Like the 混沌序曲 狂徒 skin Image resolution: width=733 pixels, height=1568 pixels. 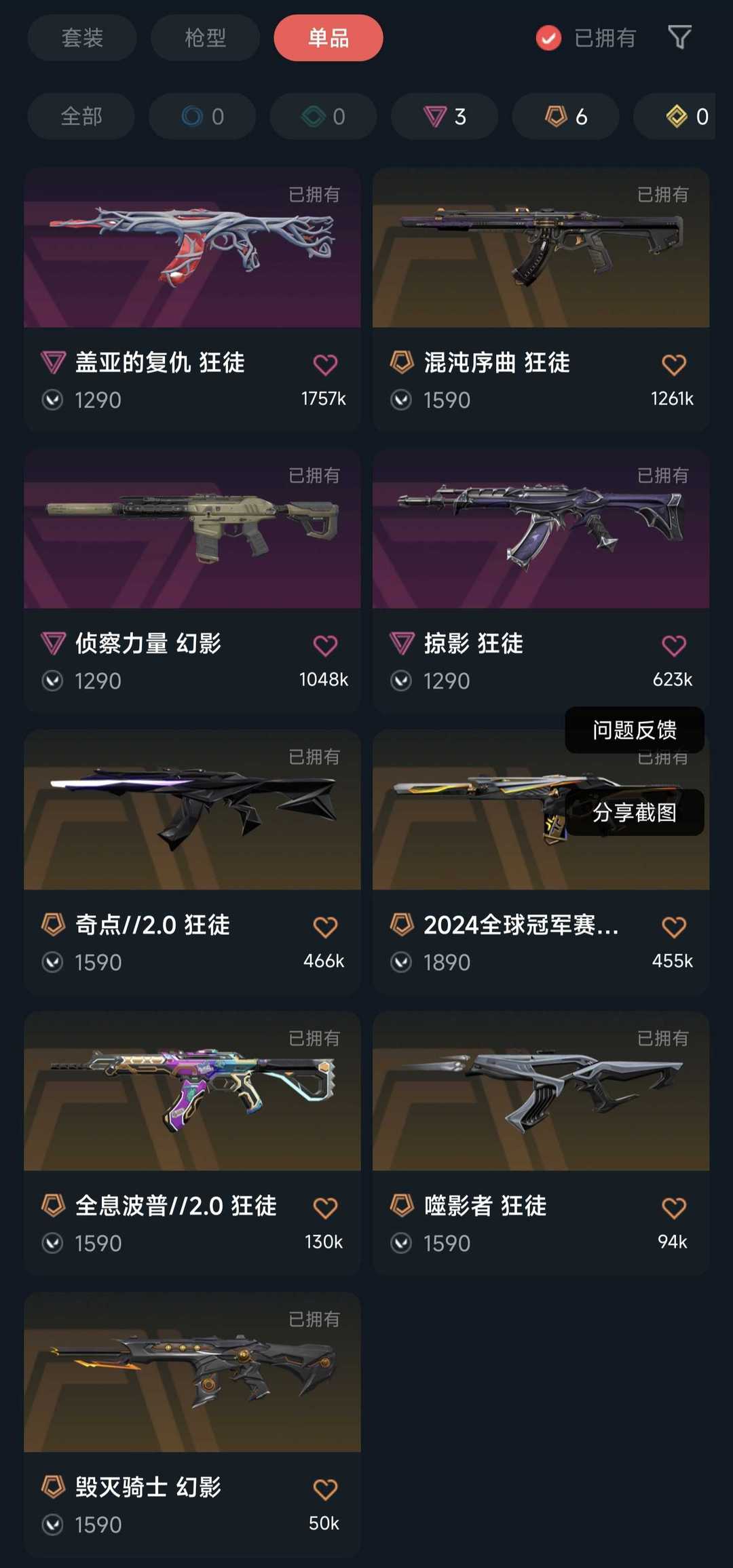(x=674, y=364)
